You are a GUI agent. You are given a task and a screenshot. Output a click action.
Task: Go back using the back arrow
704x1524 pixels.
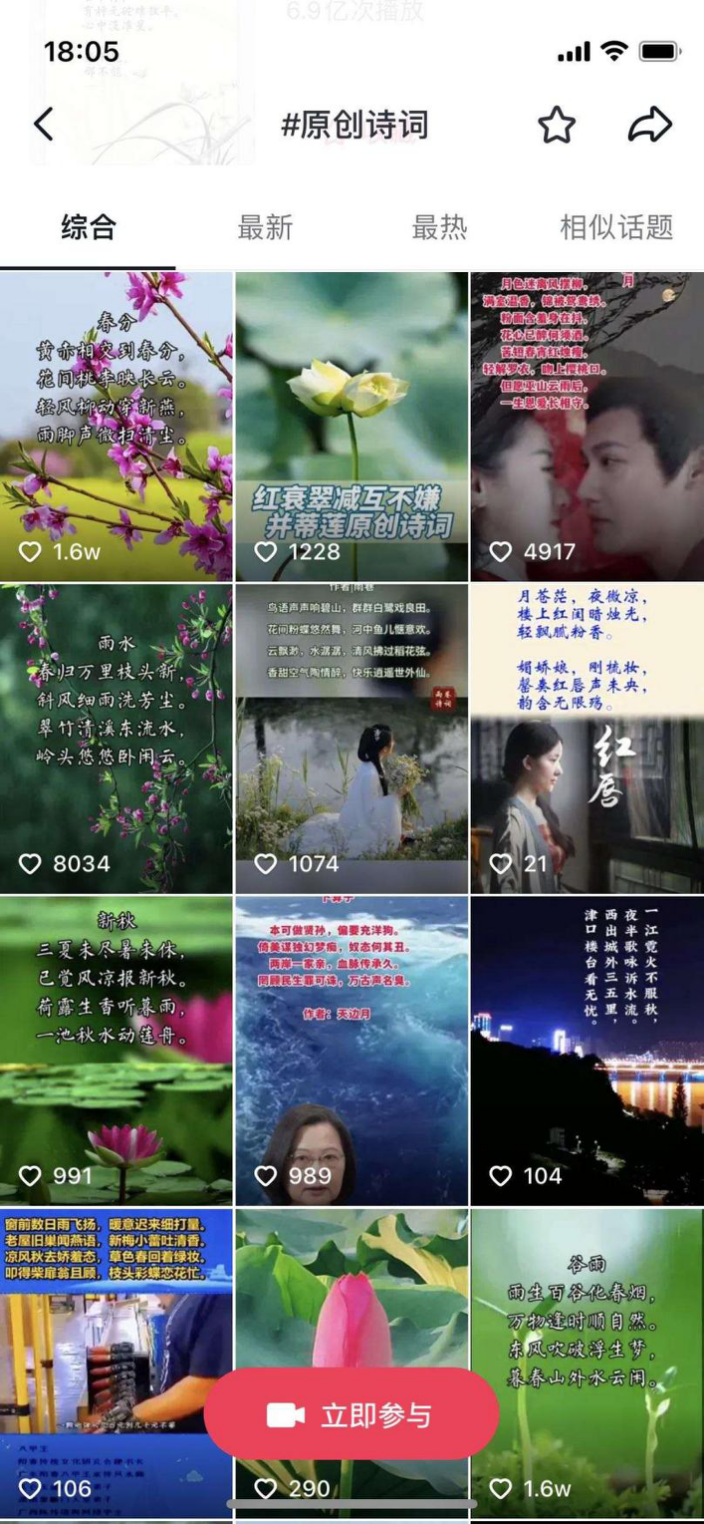click(43, 125)
